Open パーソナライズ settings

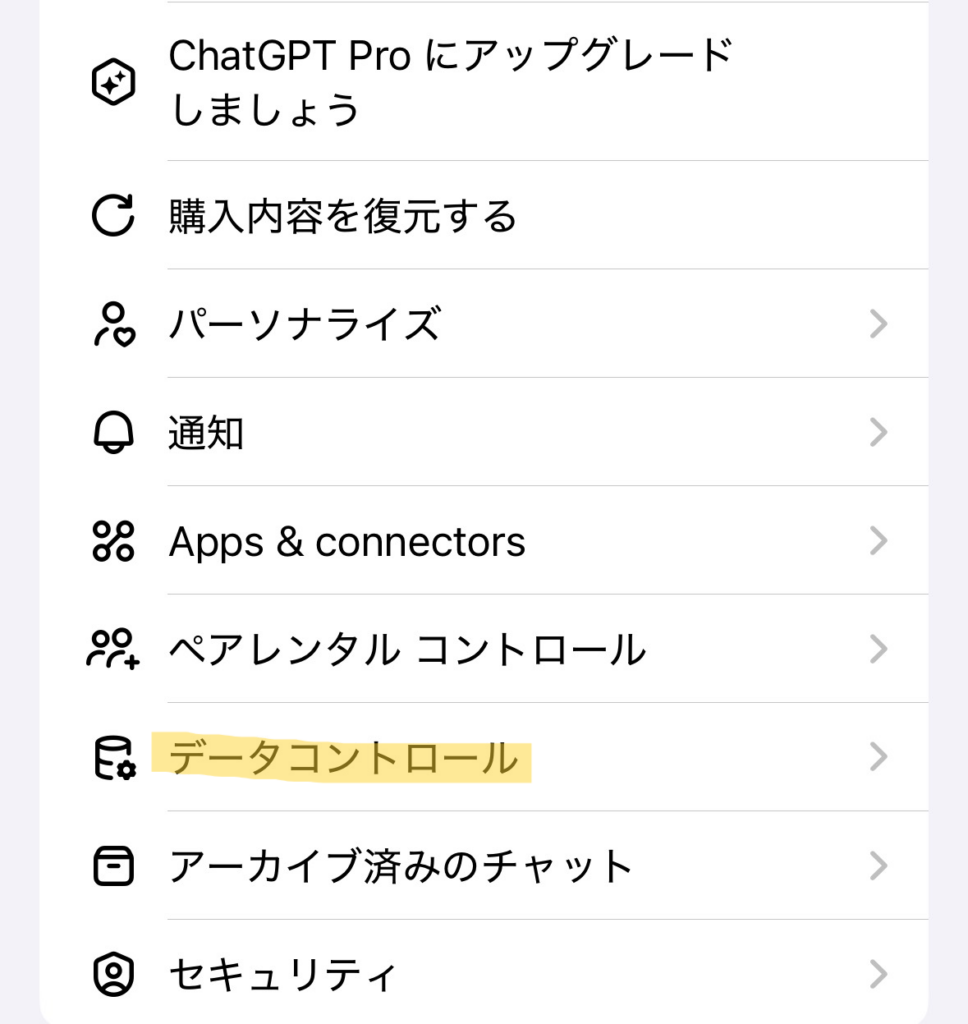tap(305, 324)
